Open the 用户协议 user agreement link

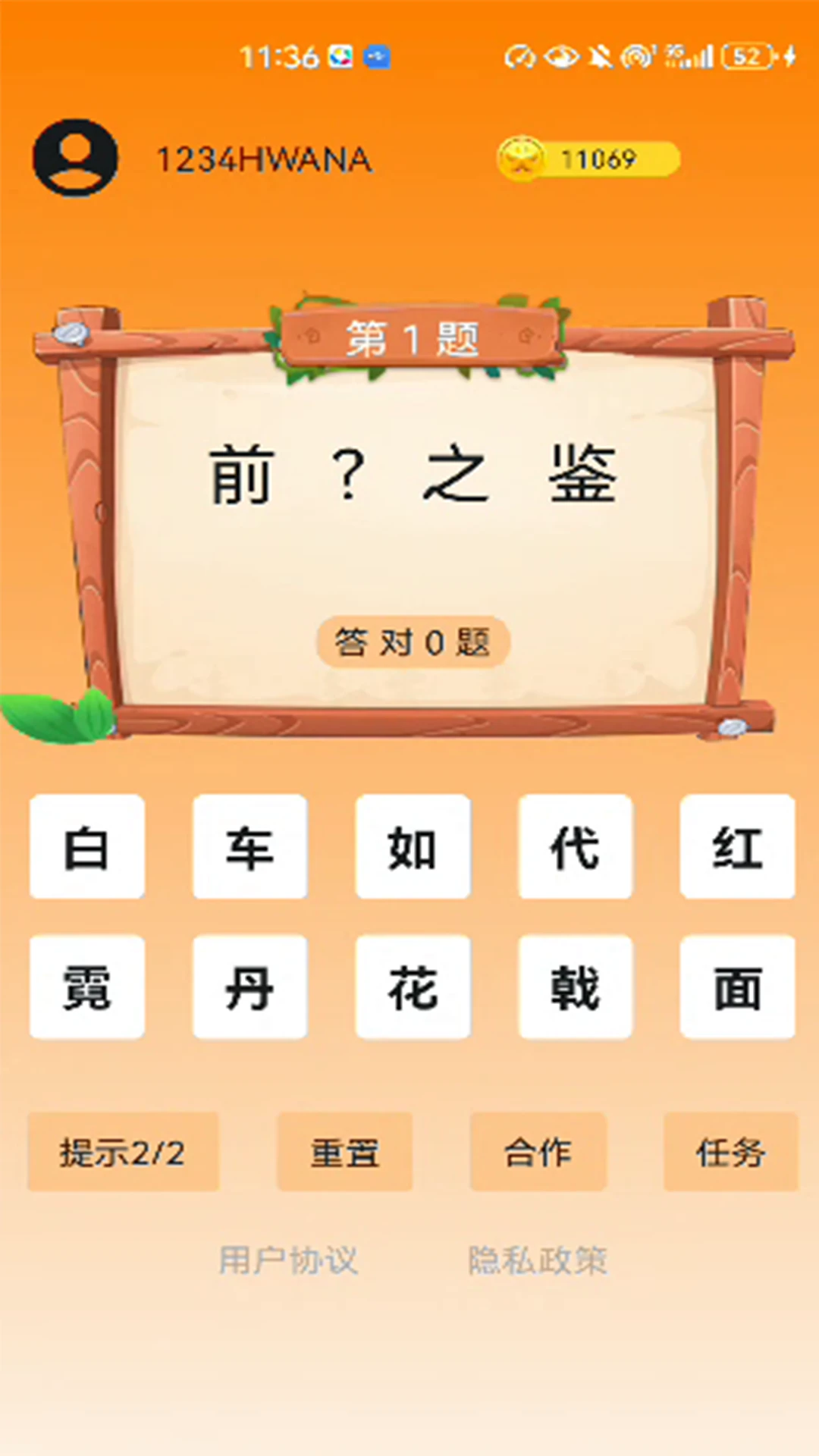click(290, 1256)
